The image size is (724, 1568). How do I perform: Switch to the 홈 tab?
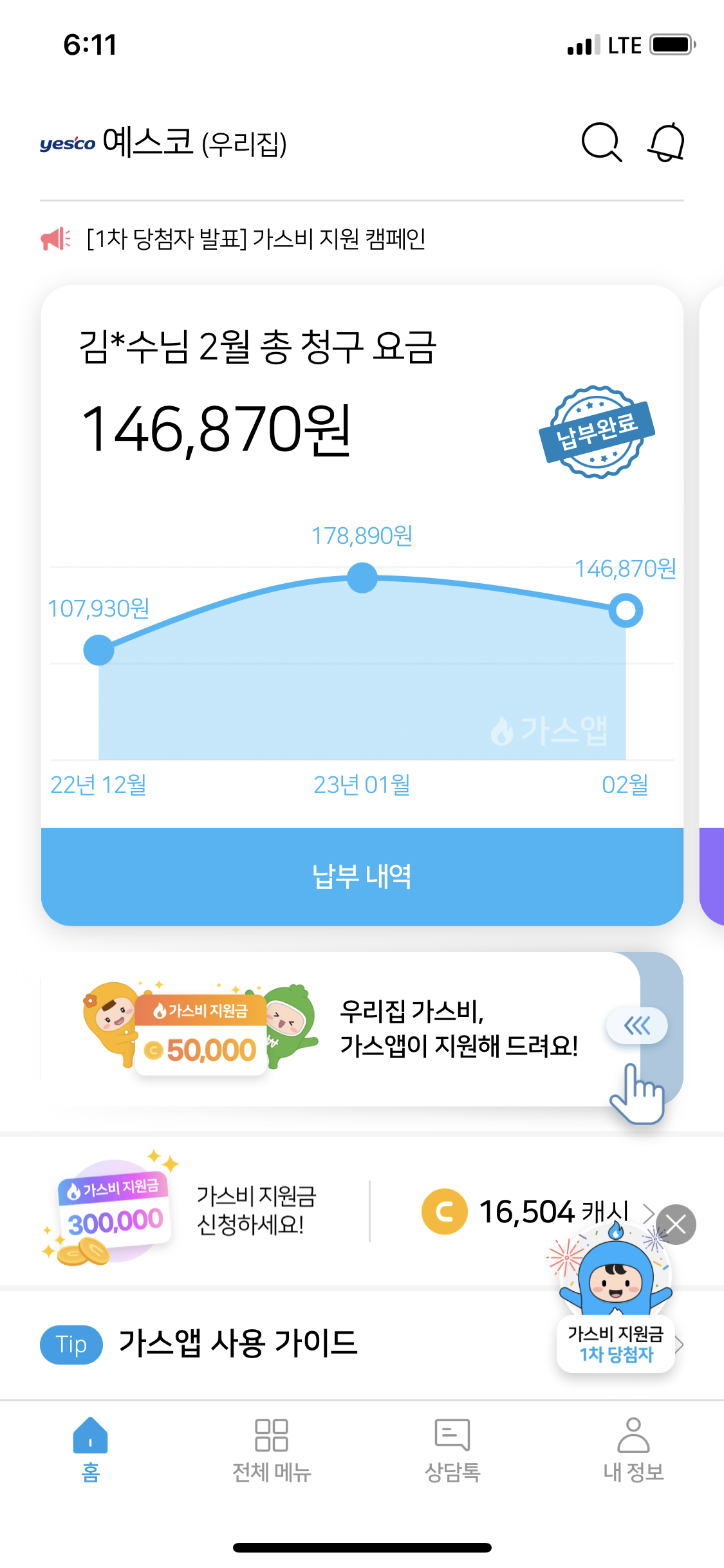pos(91,1450)
